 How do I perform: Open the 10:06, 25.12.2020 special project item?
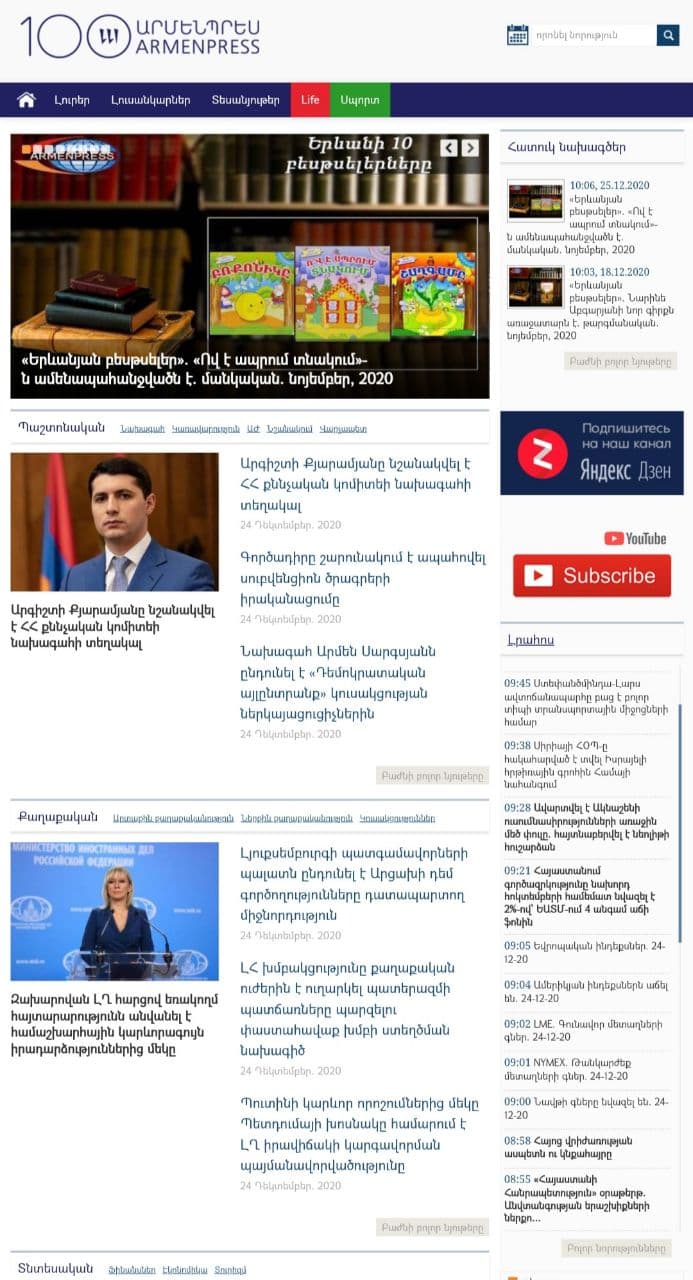(609, 185)
